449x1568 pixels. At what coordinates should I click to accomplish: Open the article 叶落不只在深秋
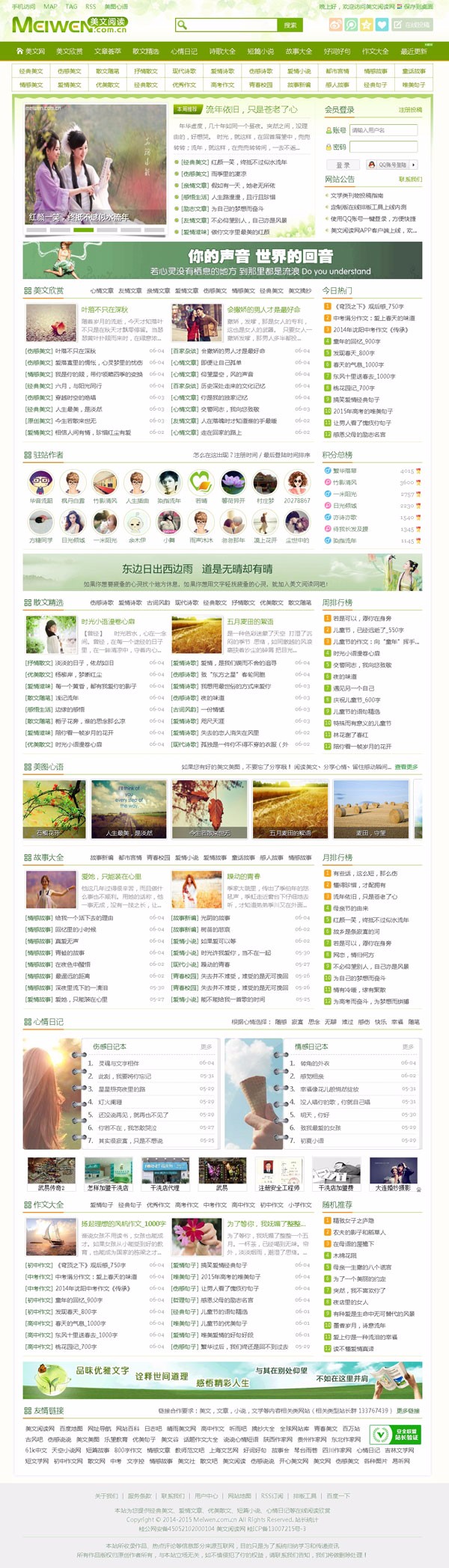point(104,309)
